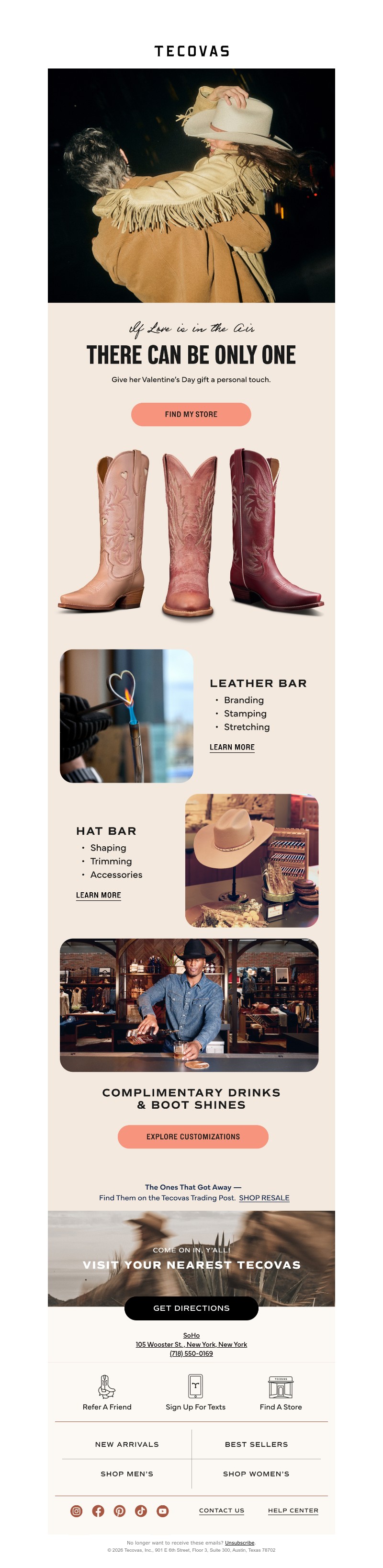Browse Shop Women's
The width and height of the screenshot is (383, 1568).
pos(256,1474)
